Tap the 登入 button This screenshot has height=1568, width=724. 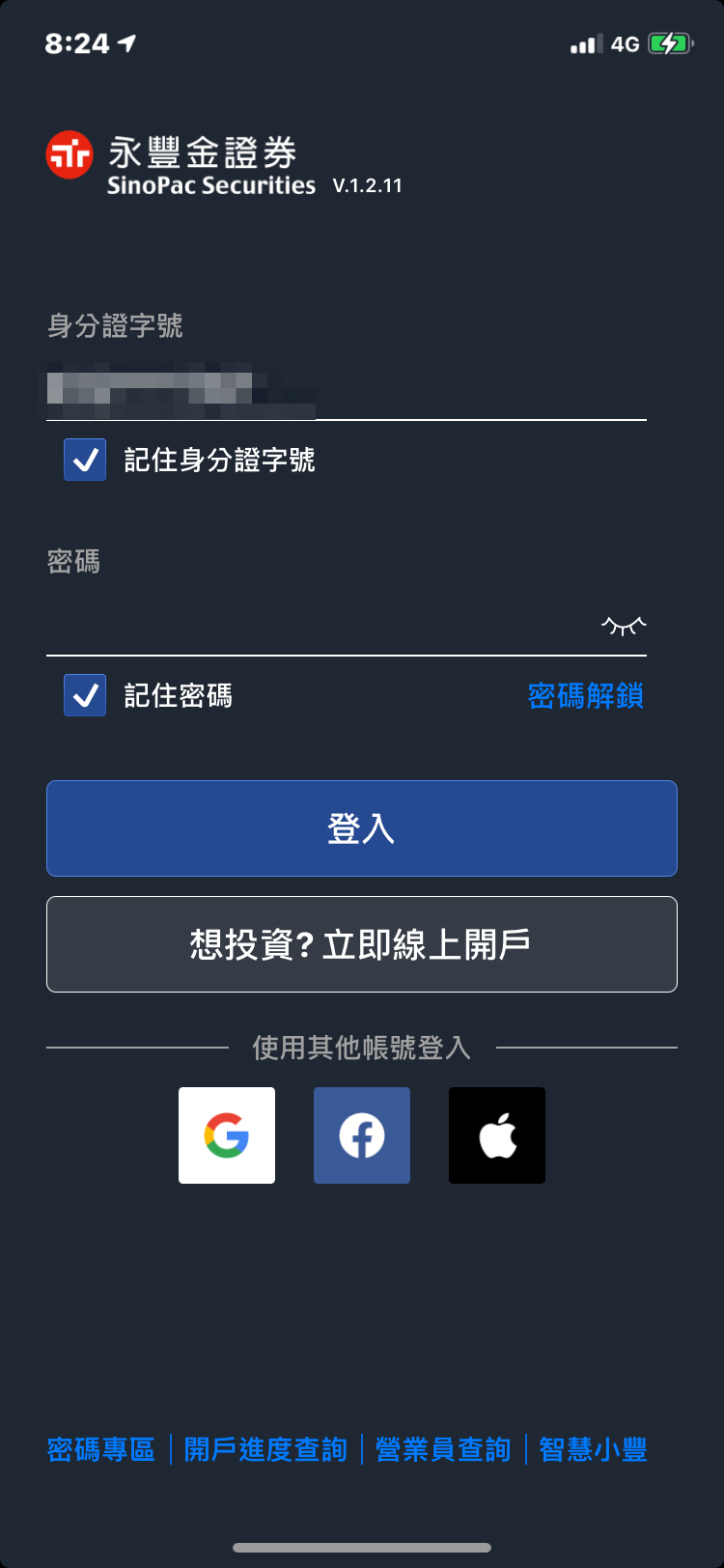[362, 828]
